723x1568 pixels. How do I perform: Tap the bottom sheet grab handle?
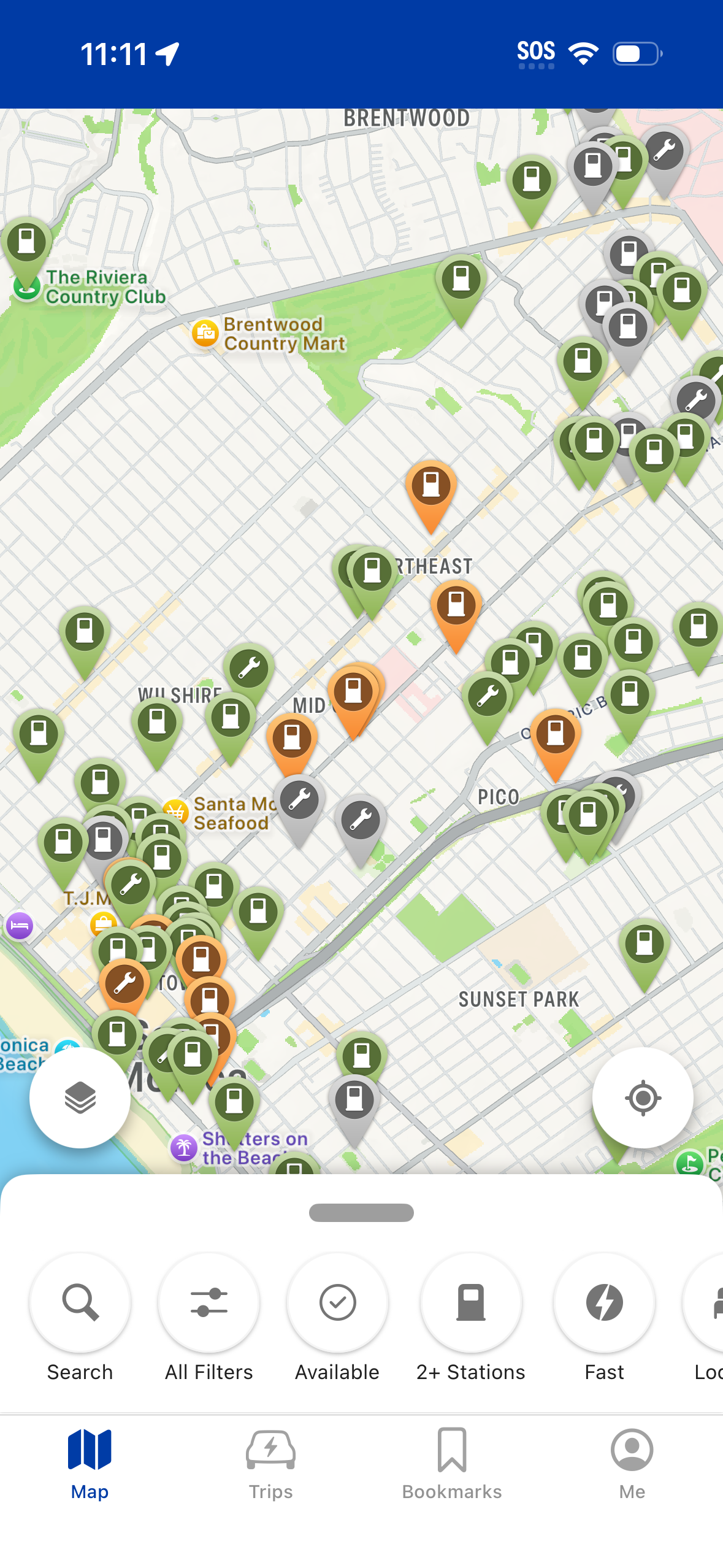pos(361,1212)
